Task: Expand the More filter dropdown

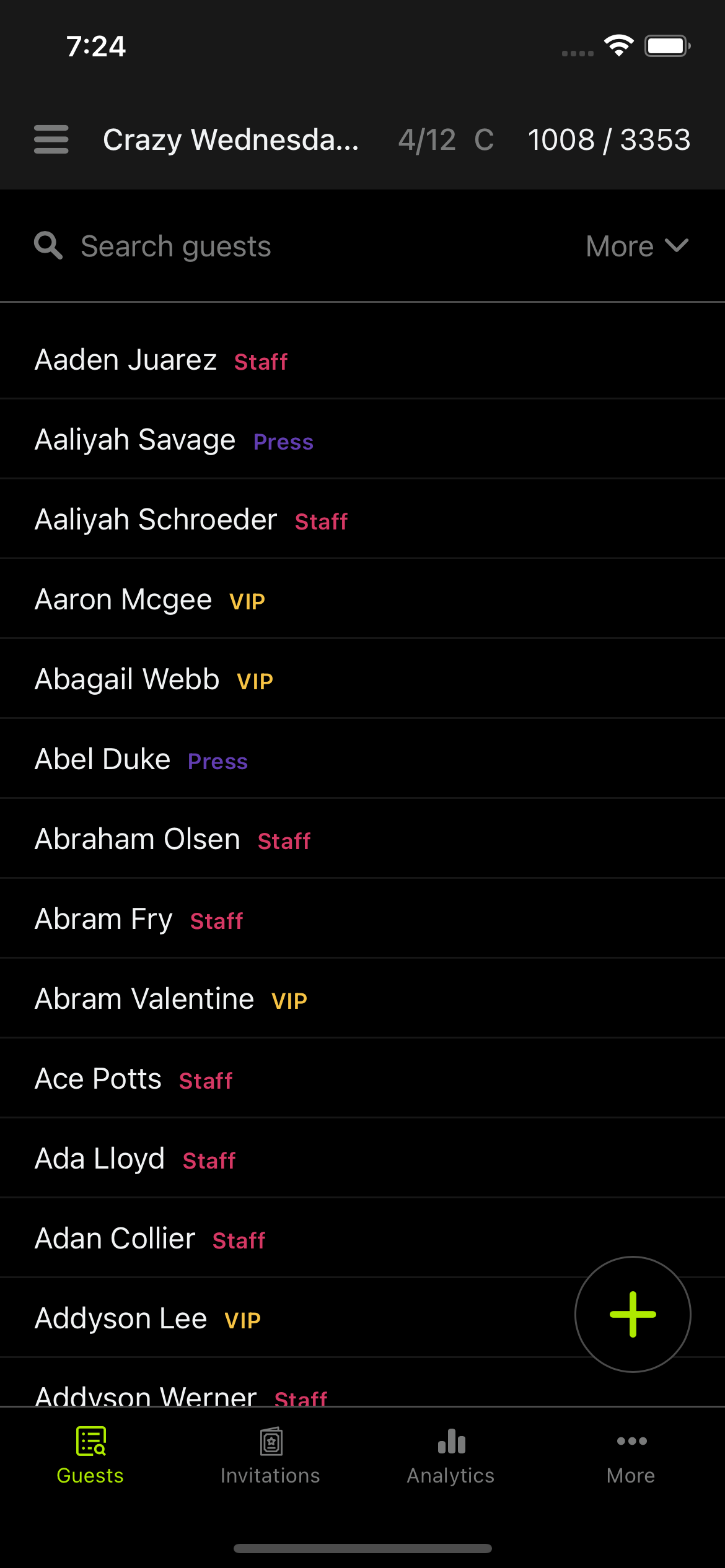Action: 637,245
